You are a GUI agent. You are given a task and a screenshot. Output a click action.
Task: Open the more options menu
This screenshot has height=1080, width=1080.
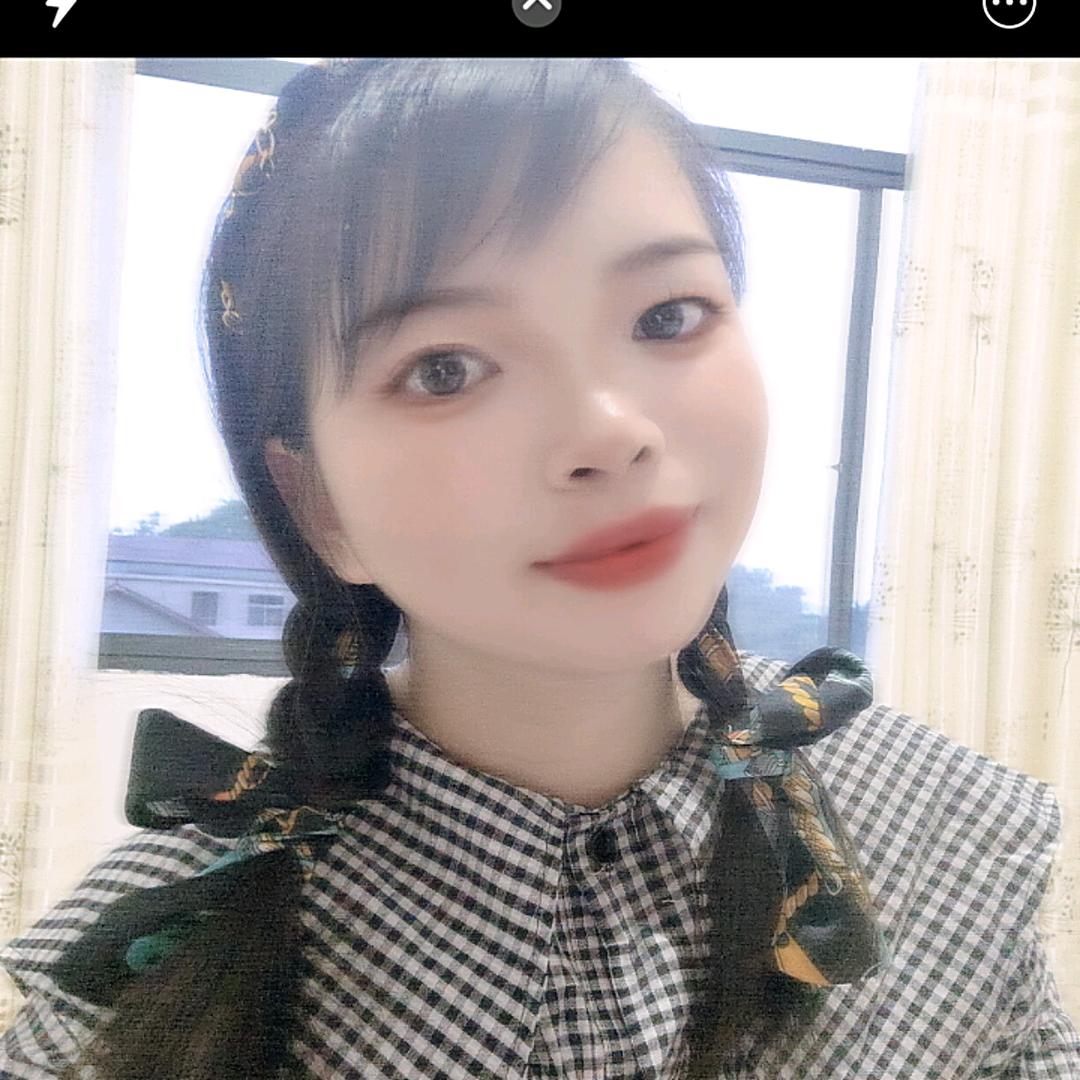pyautogui.click(x=1009, y=6)
